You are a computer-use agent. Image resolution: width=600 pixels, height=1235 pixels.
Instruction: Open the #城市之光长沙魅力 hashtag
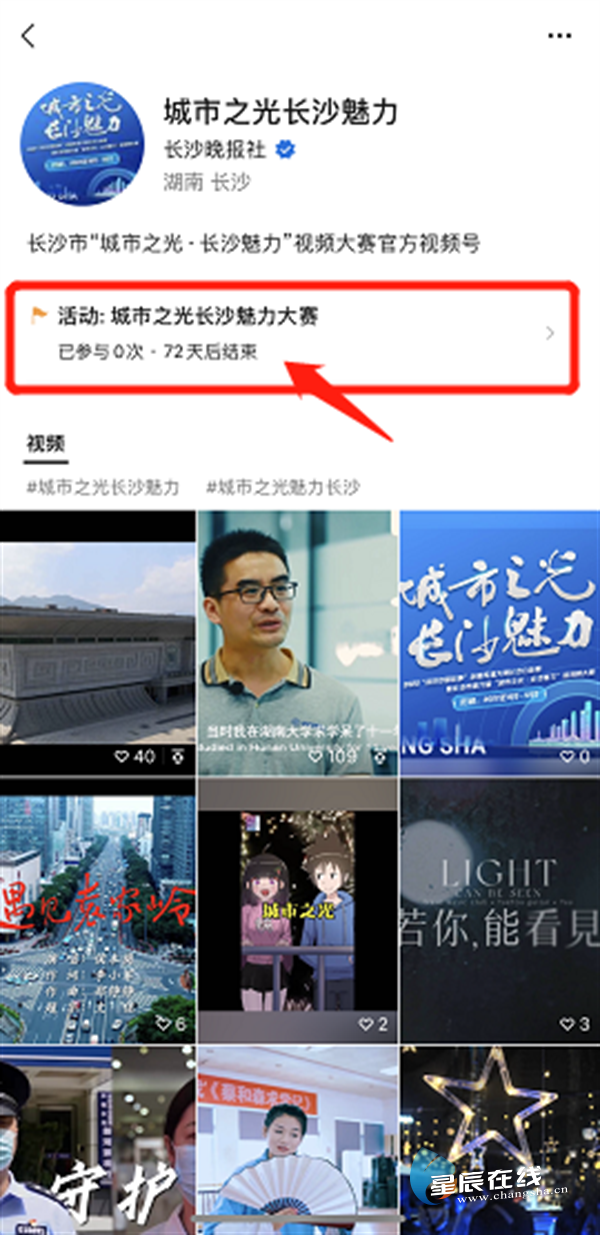(x=103, y=487)
